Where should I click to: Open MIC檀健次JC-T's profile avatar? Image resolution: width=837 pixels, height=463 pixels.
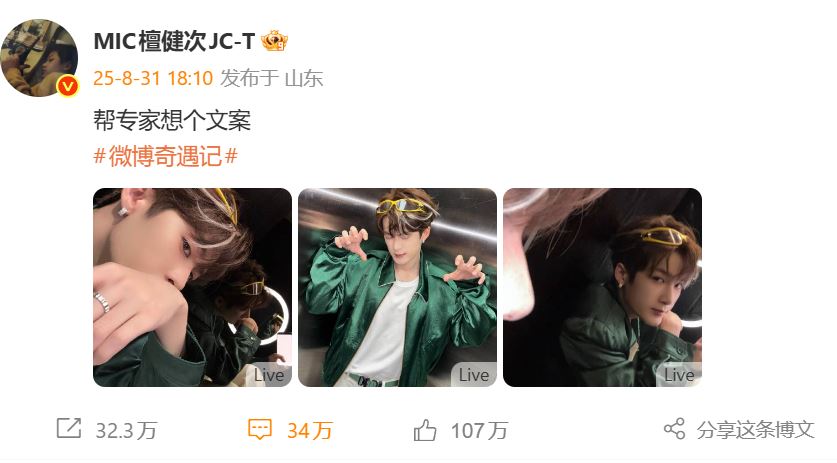click(40, 57)
